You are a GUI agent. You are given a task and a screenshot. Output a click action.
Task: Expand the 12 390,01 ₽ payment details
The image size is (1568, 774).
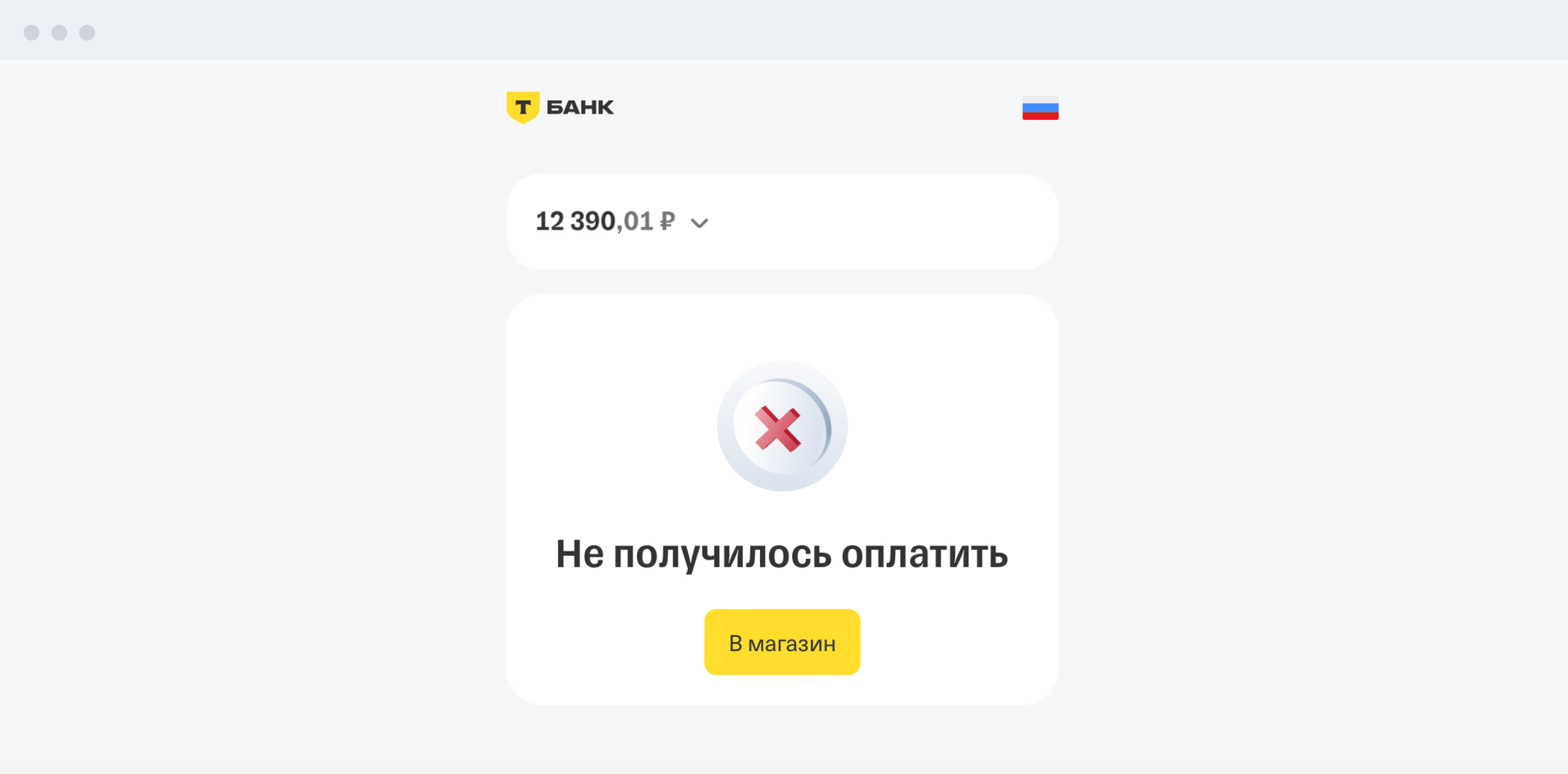tap(699, 223)
